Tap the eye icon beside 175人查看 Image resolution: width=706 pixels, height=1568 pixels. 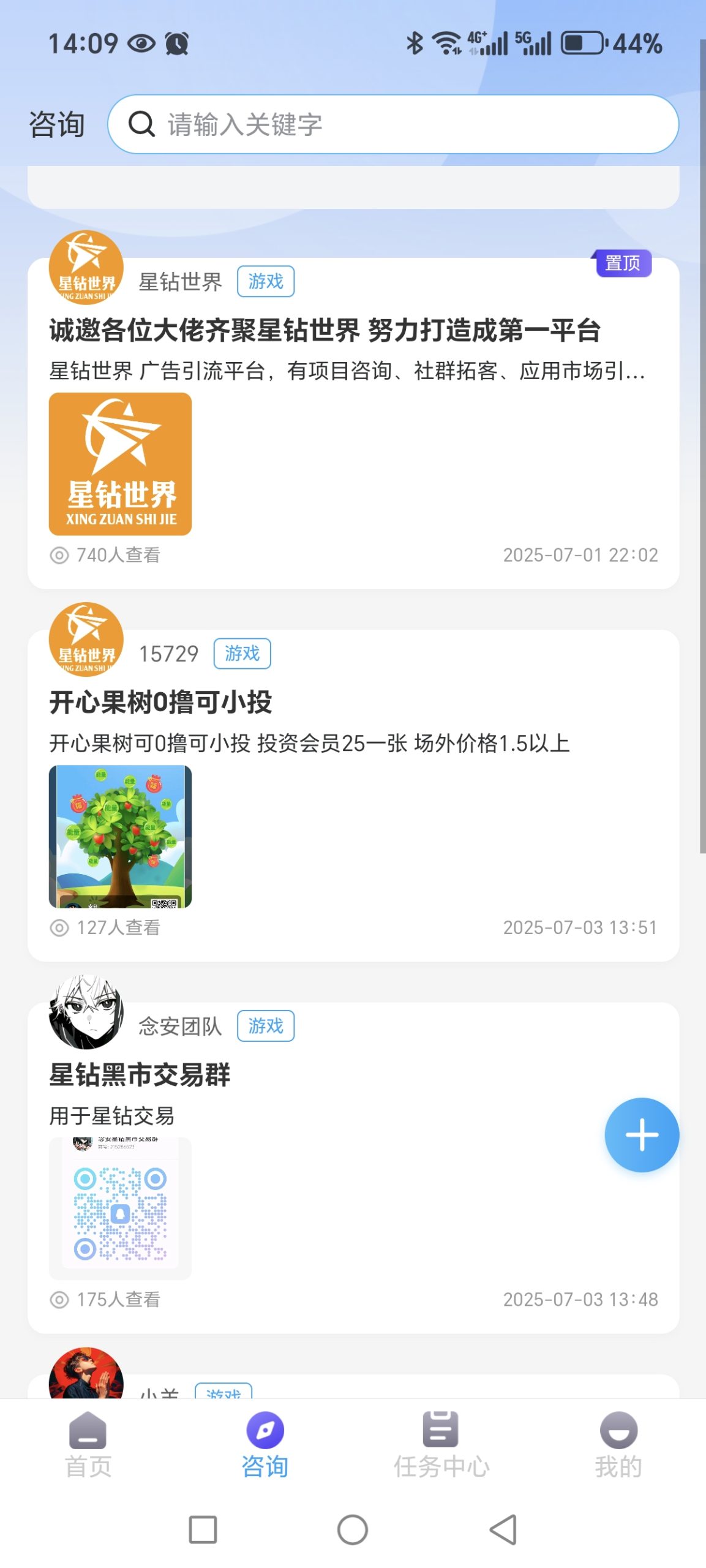click(x=59, y=1299)
